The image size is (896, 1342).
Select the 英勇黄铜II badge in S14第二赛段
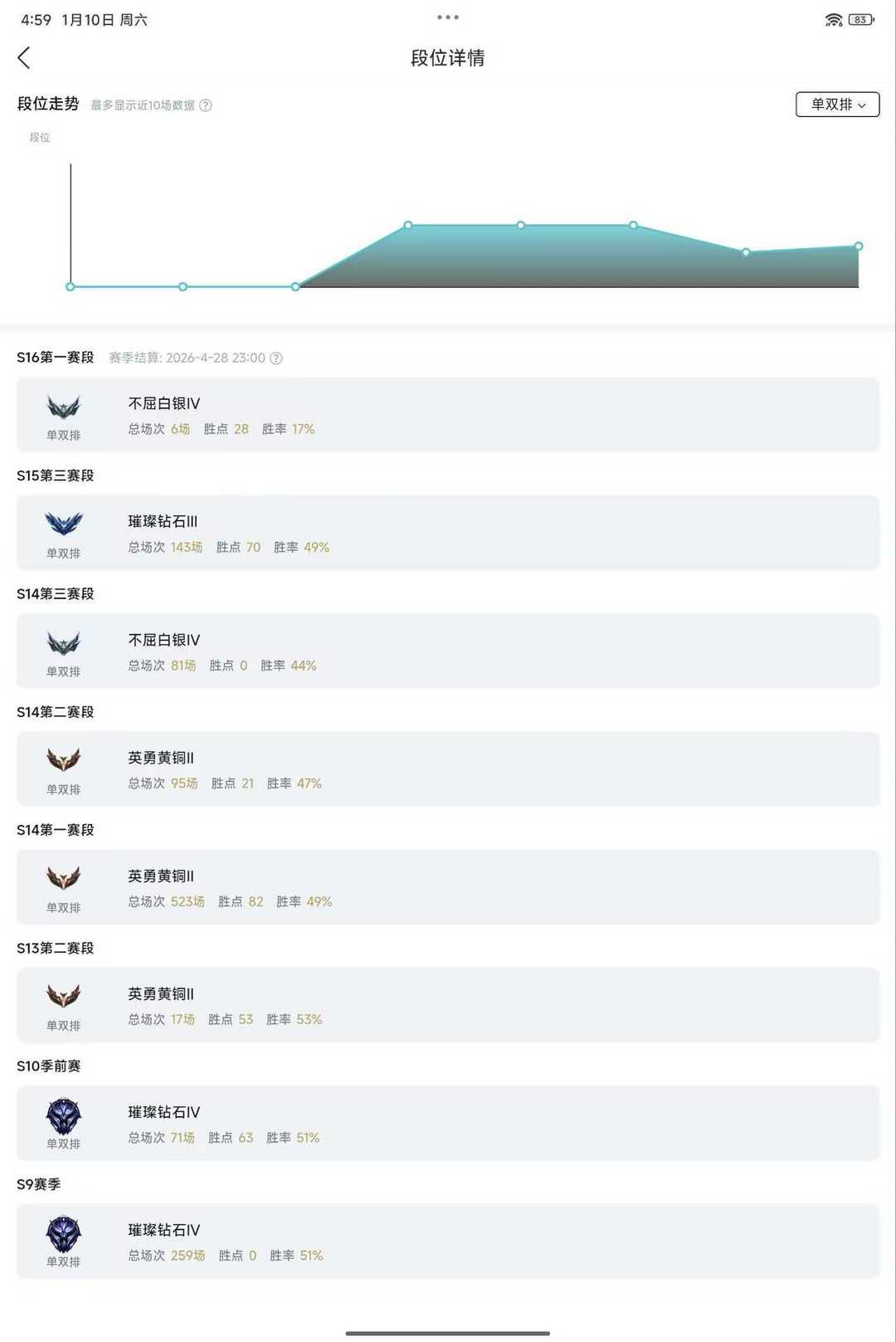(x=64, y=762)
